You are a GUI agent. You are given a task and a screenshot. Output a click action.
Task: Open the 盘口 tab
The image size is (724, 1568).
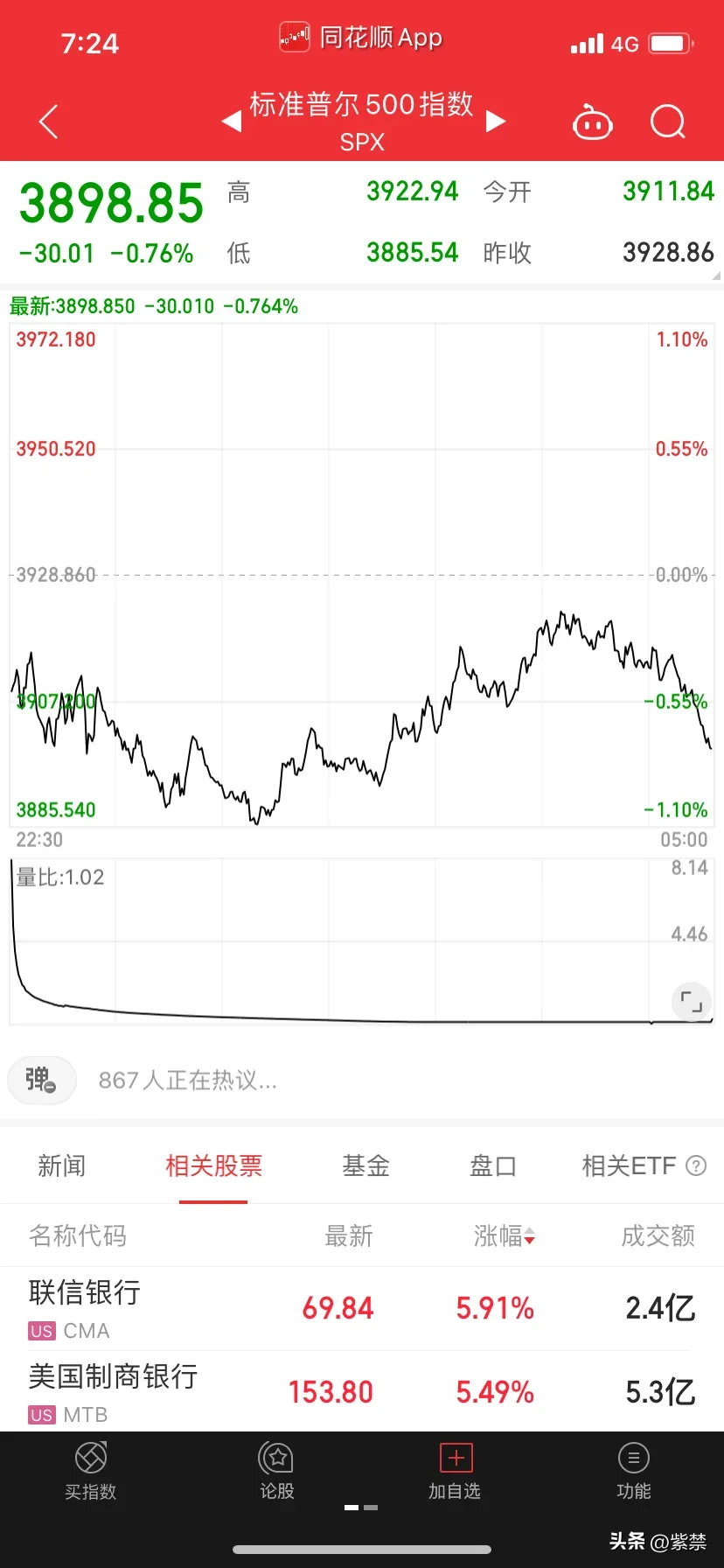(493, 1165)
